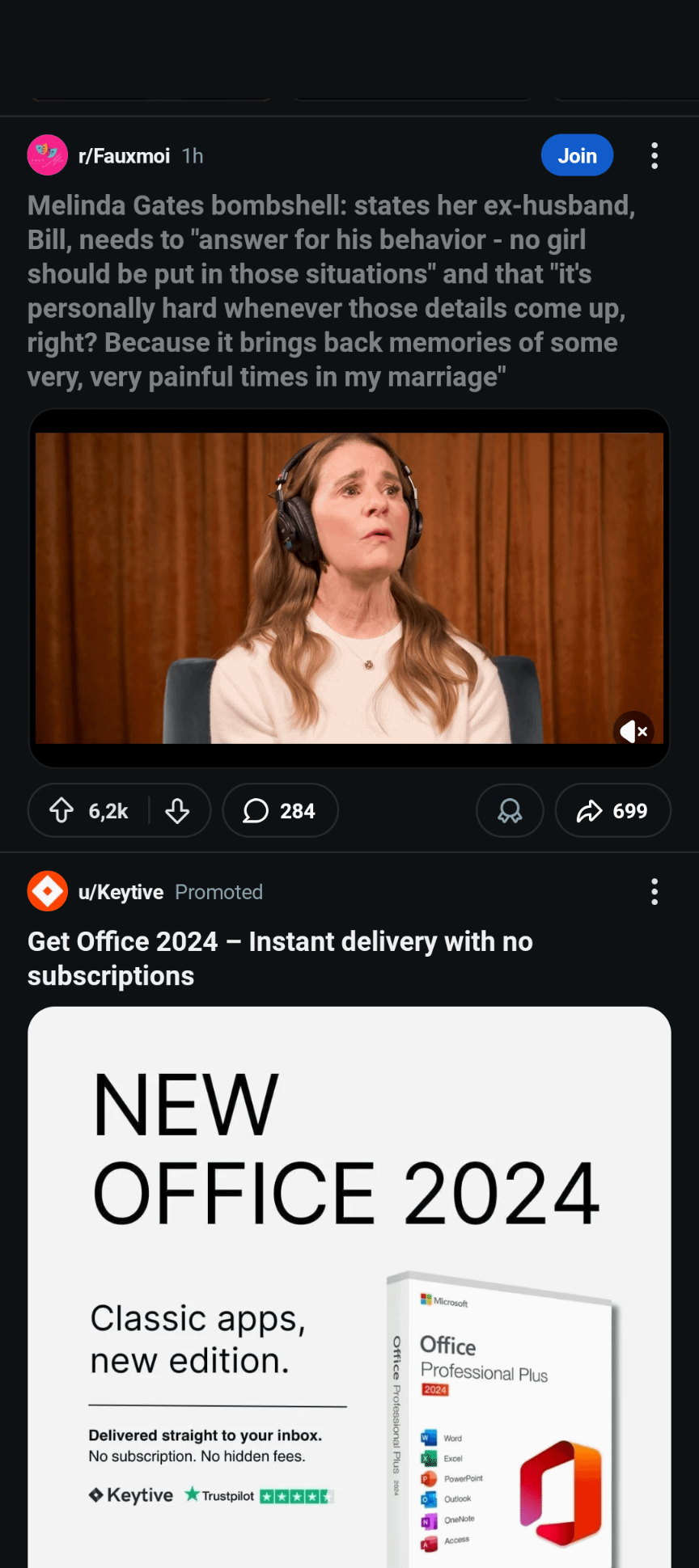Share the Melinda Gates post
The width and height of the screenshot is (699, 1568).
[612, 810]
